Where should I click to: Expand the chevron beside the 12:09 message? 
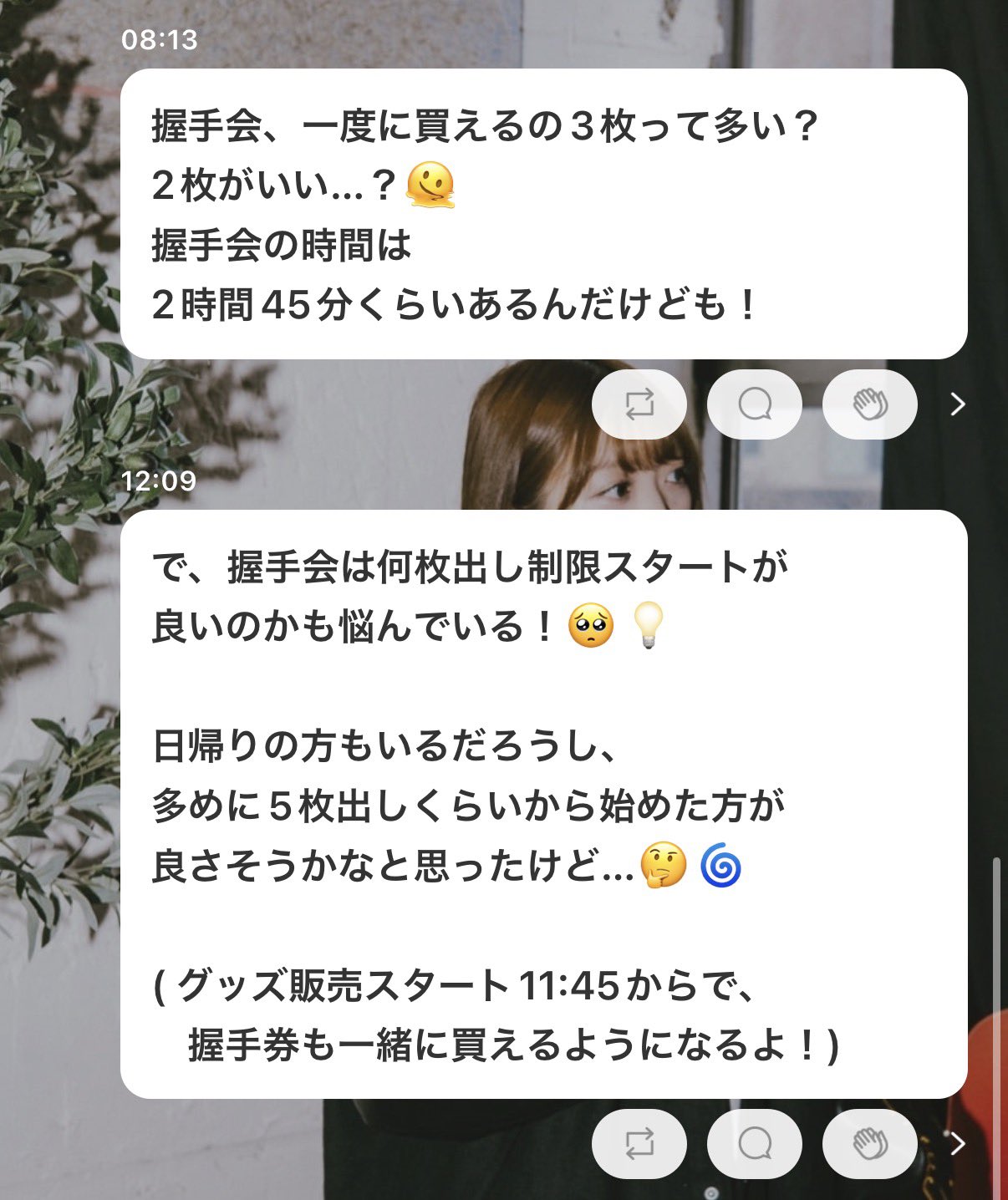pyautogui.click(x=958, y=1143)
